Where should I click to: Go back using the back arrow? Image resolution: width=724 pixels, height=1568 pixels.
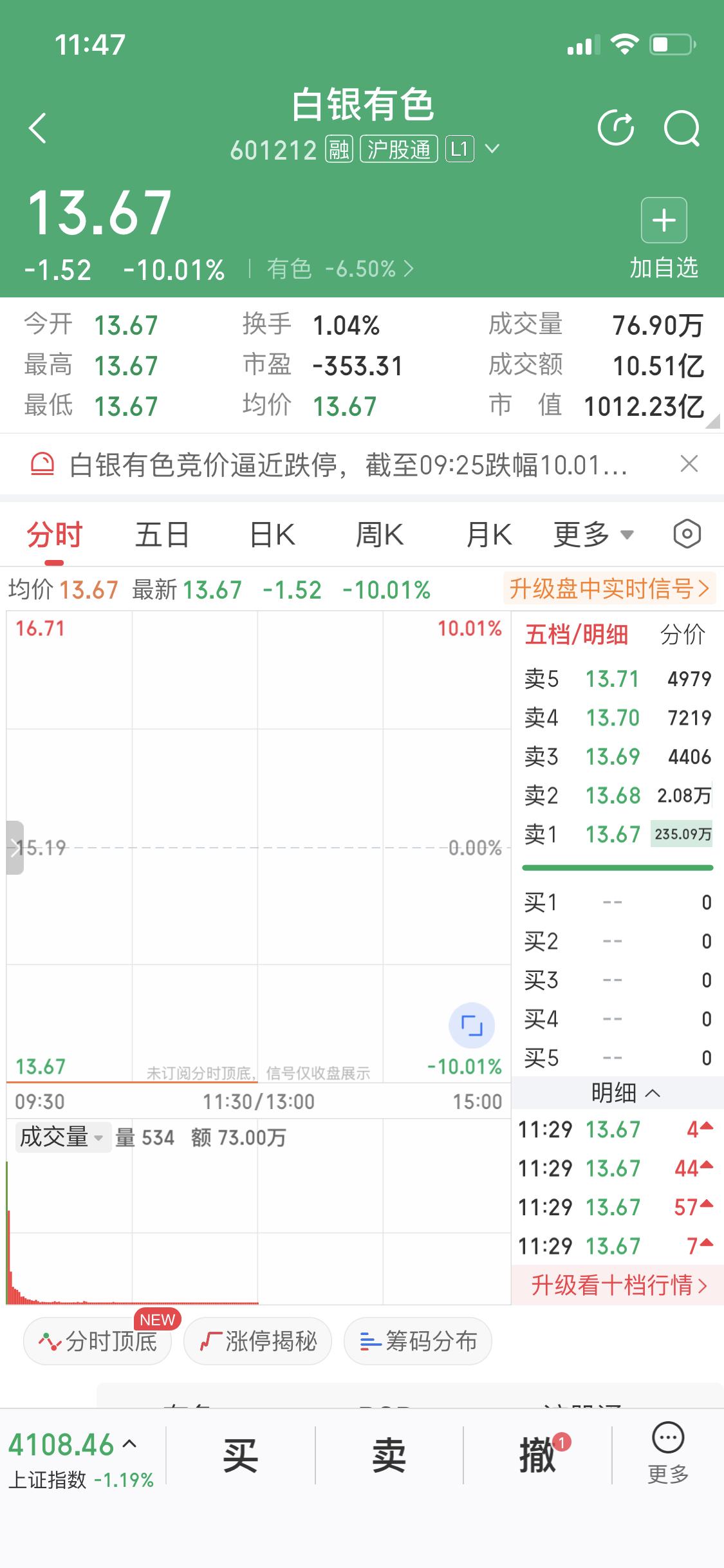click(x=37, y=127)
